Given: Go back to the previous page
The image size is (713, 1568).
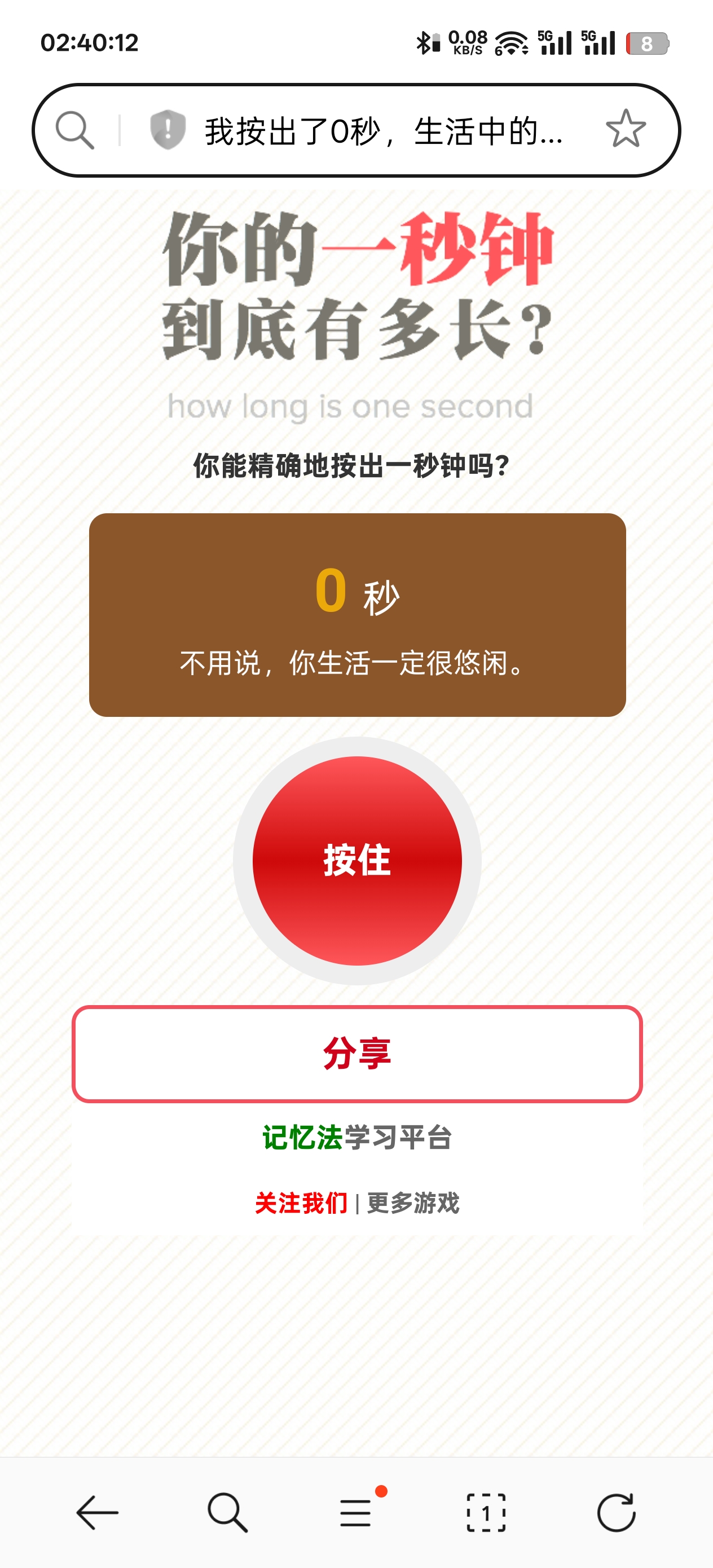Looking at the screenshot, I should (x=98, y=1512).
